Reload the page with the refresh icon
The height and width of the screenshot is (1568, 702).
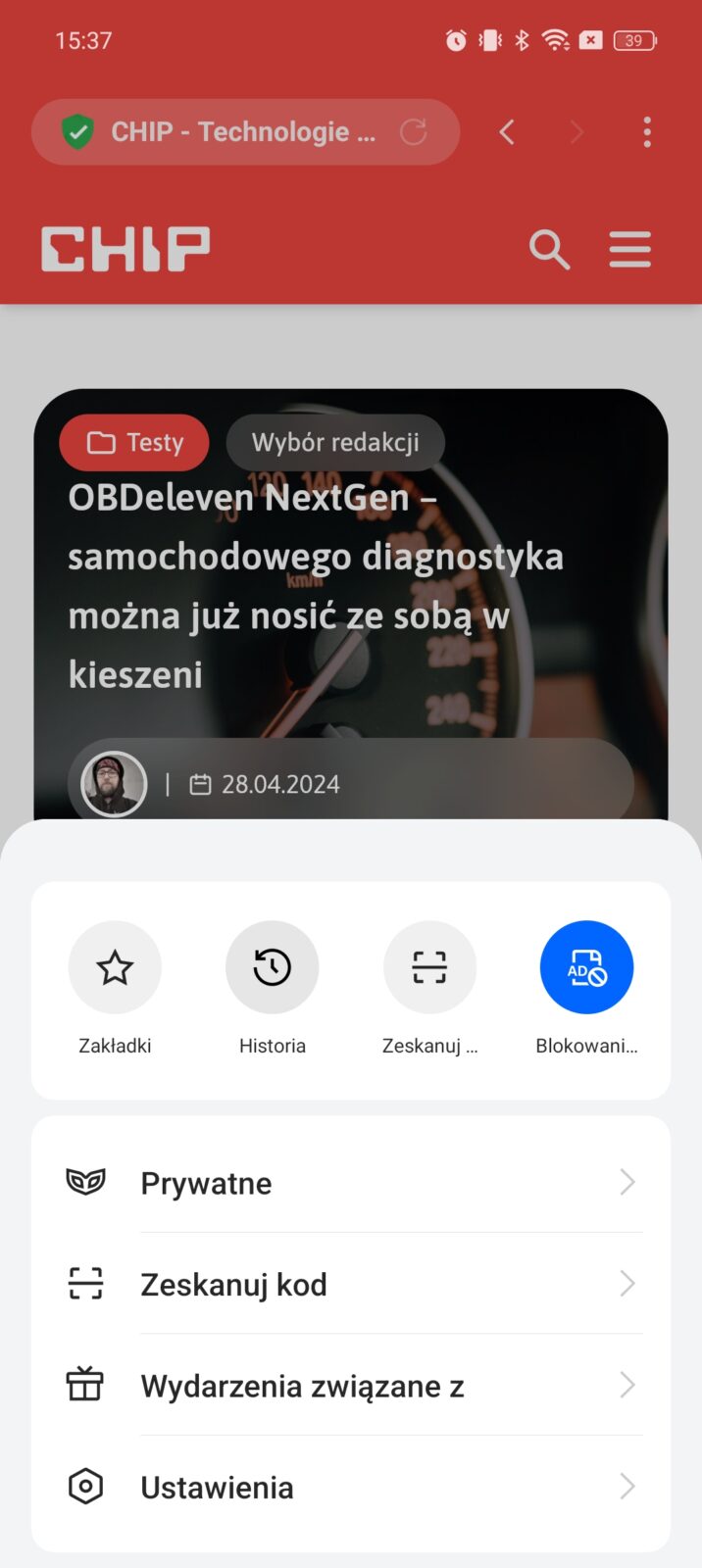414,131
